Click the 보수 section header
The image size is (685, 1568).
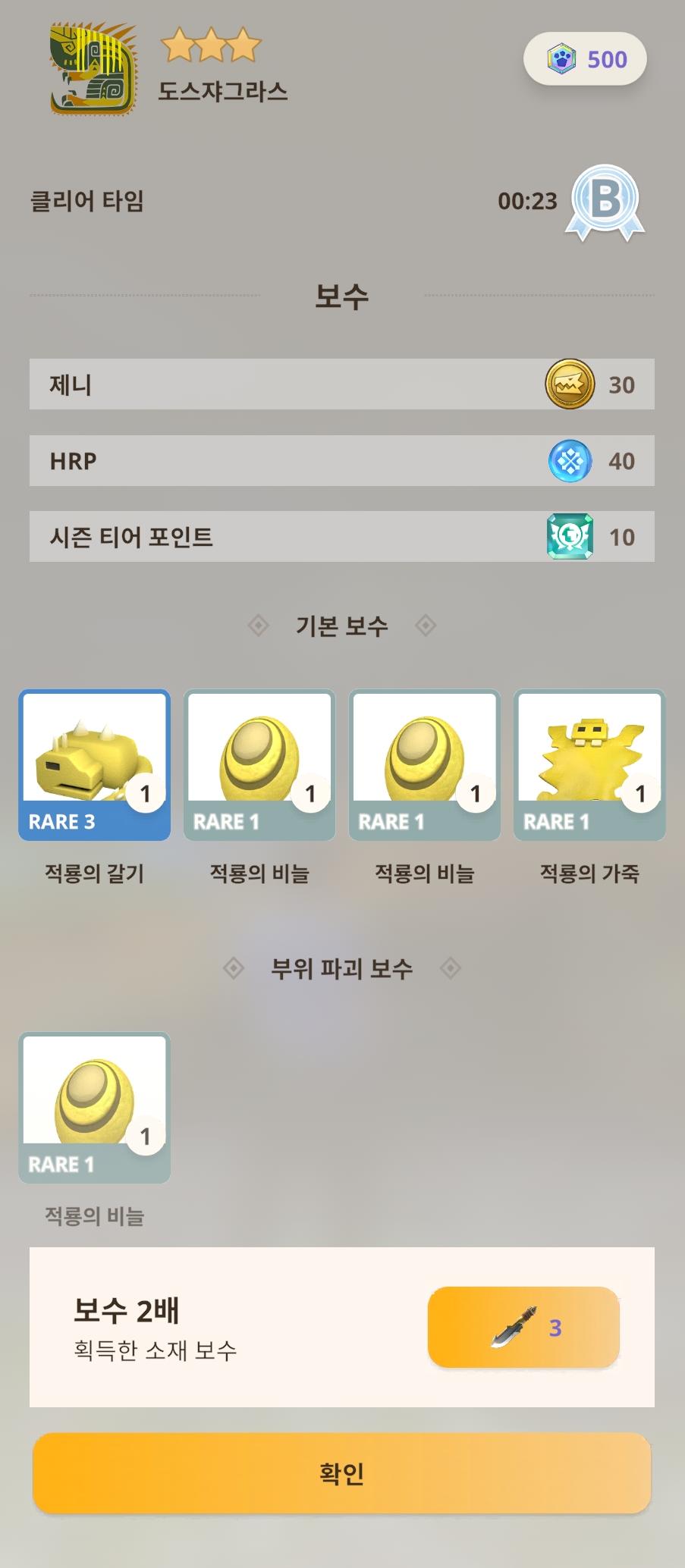point(342,296)
